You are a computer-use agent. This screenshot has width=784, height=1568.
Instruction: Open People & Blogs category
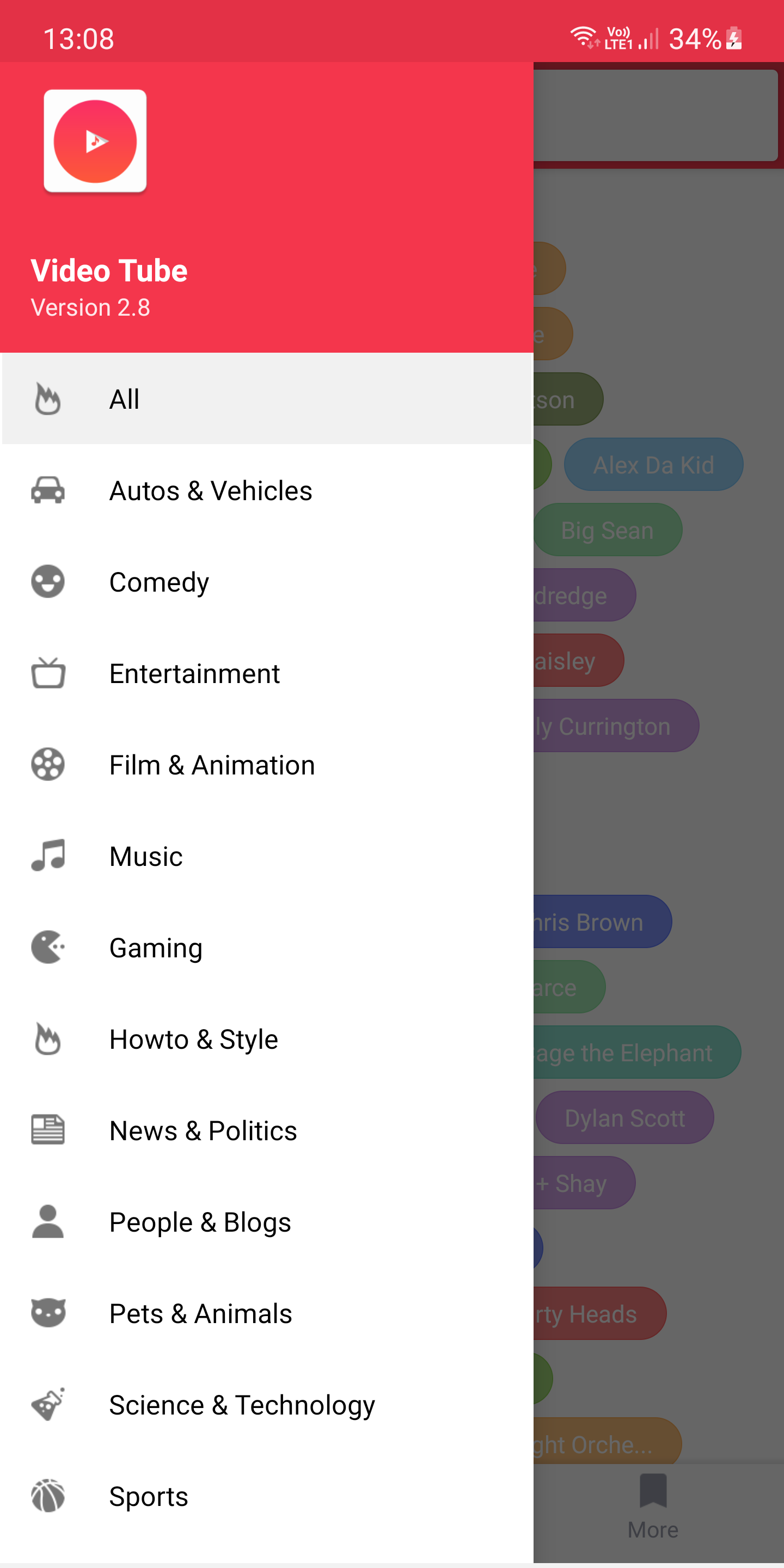click(200, 1222)
